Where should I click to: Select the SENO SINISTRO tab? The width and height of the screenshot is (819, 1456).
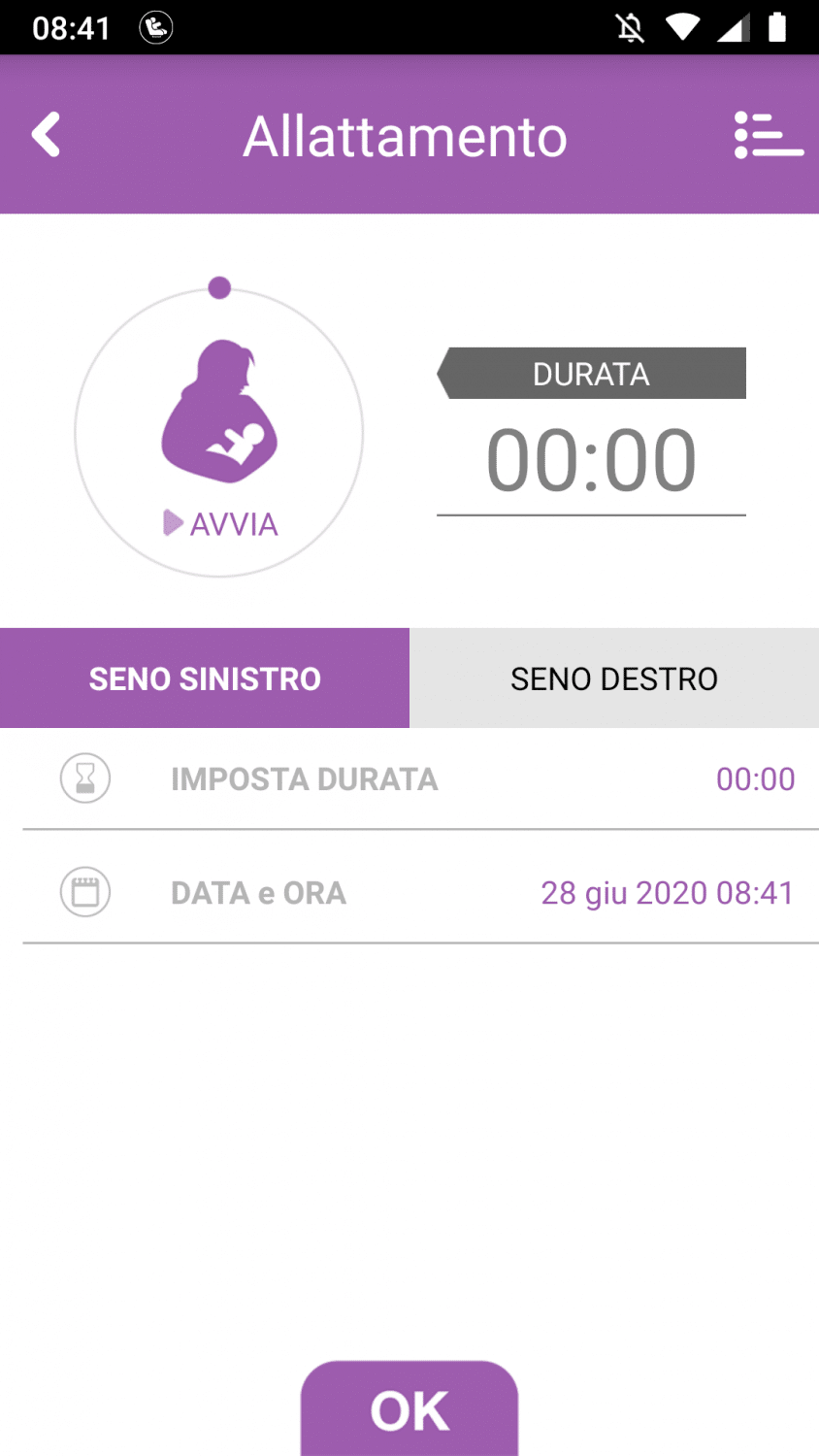(205, 678)
